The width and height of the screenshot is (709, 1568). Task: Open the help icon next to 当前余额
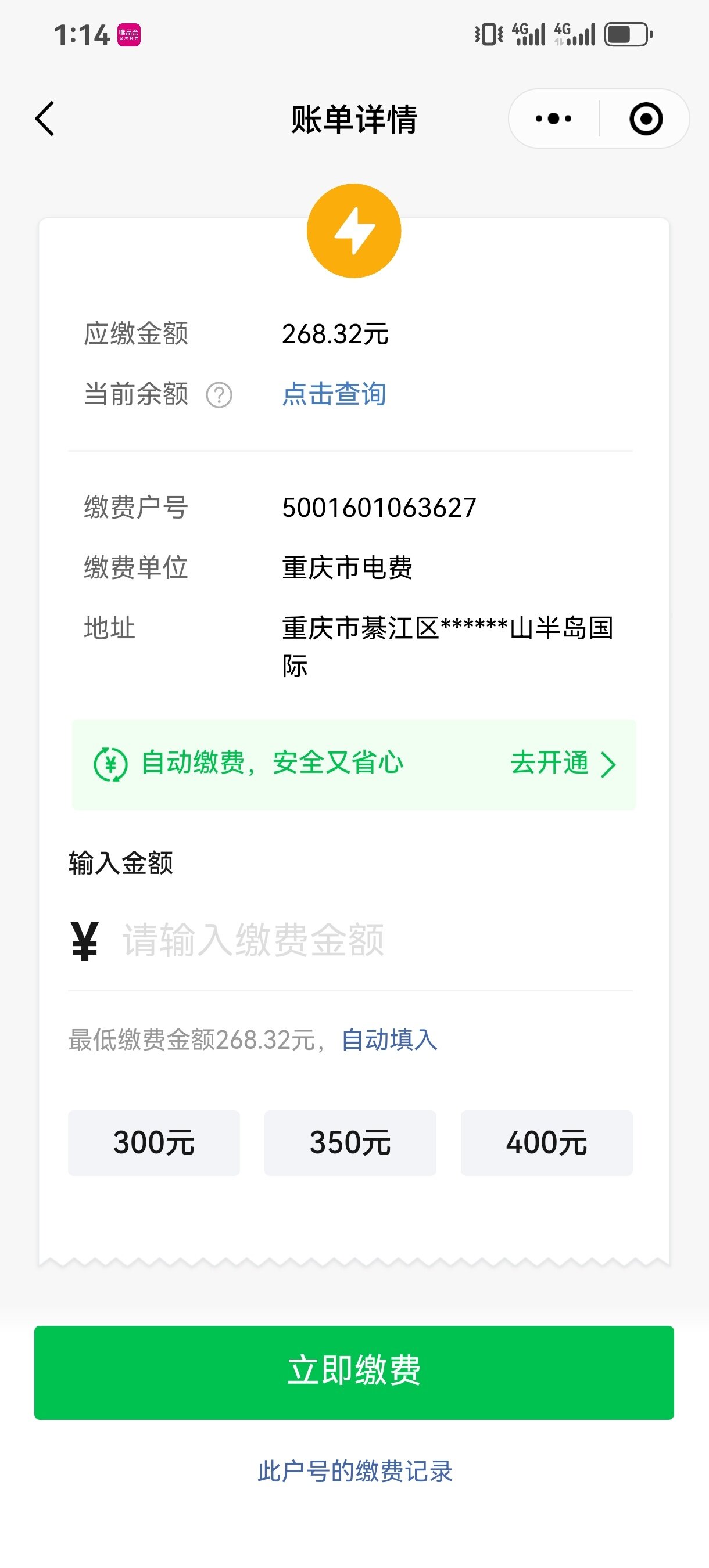pyautogui.click(x=219, y=395)
